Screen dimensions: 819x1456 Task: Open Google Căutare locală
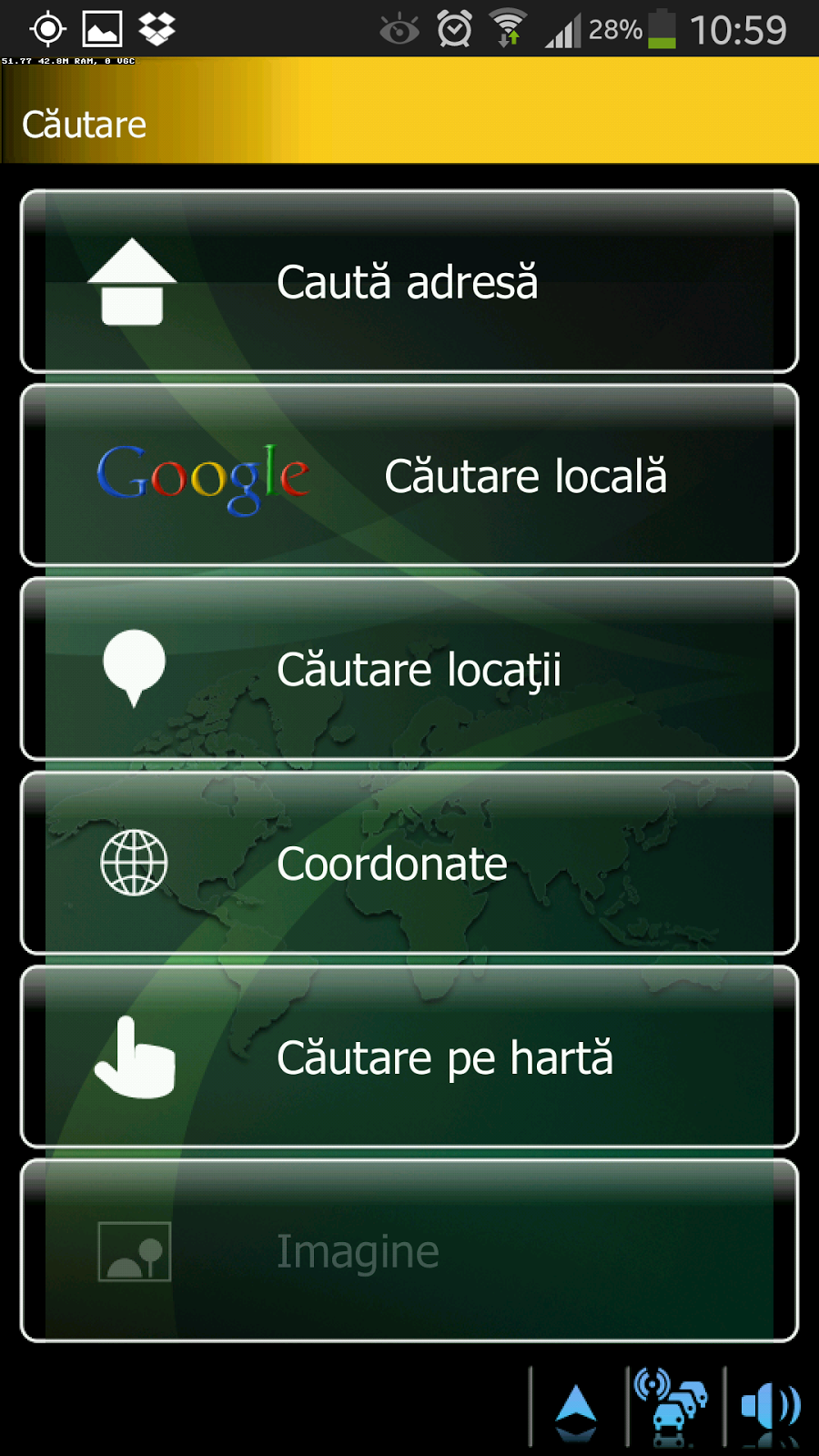[409, 475]
